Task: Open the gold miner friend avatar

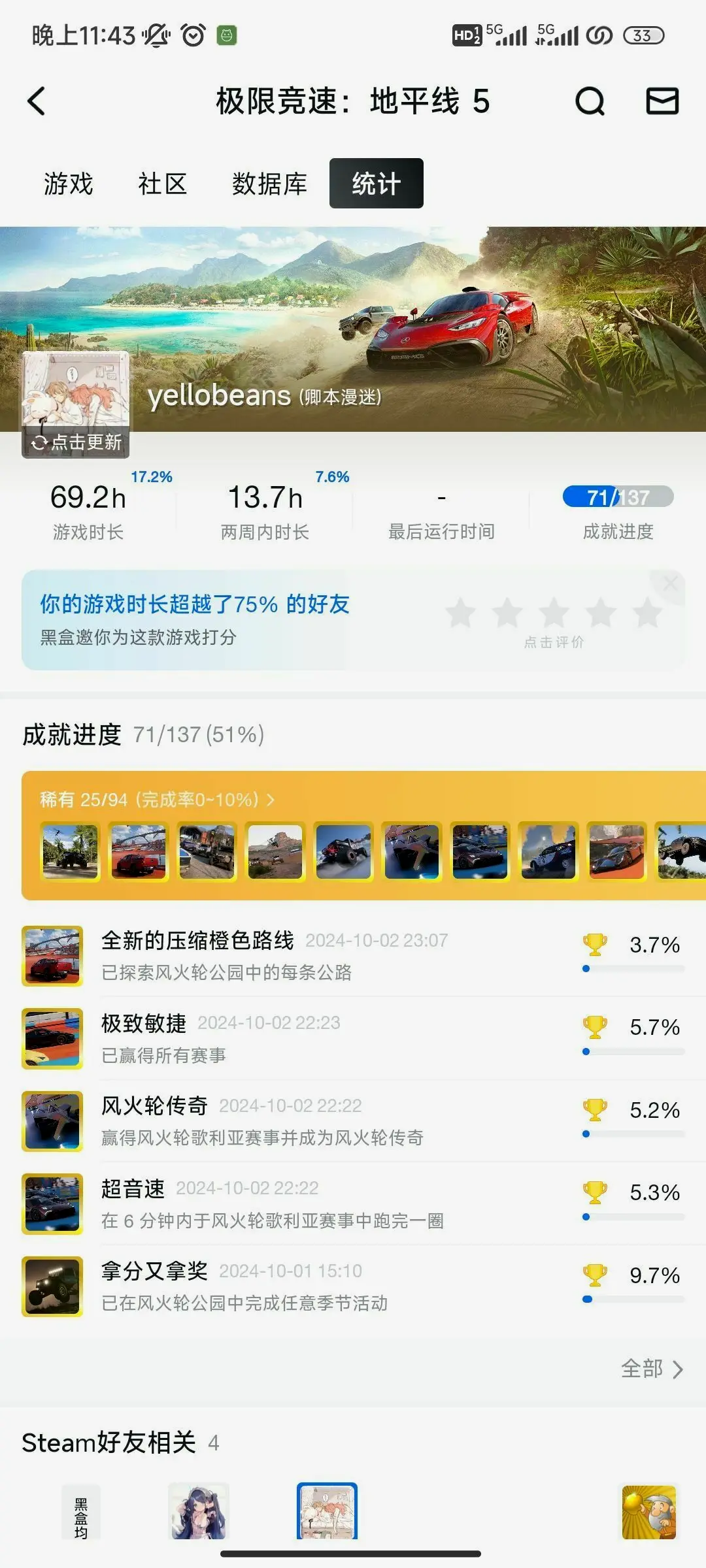Action: coord(648,1512)
